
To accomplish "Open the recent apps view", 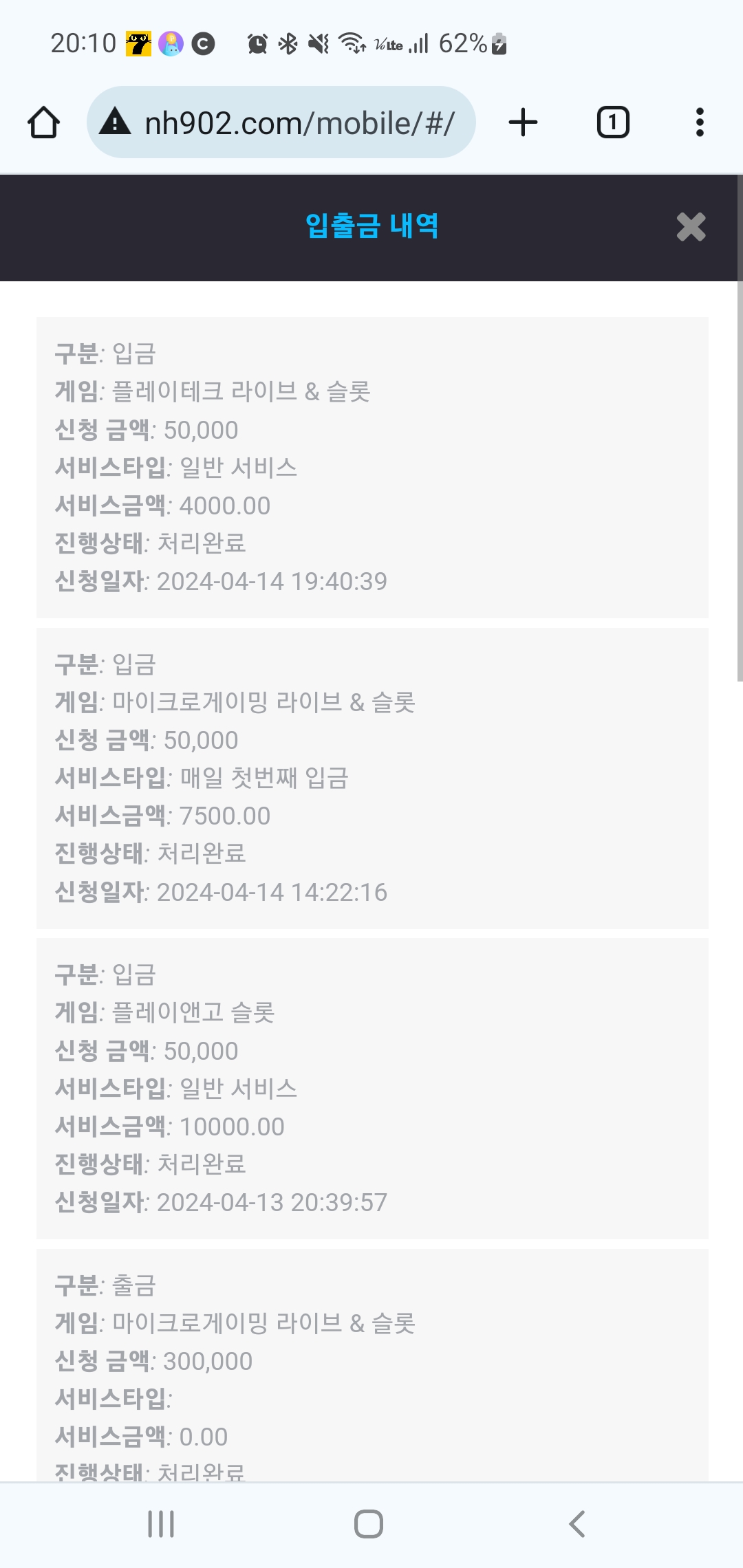I will tap(161, 1524).
